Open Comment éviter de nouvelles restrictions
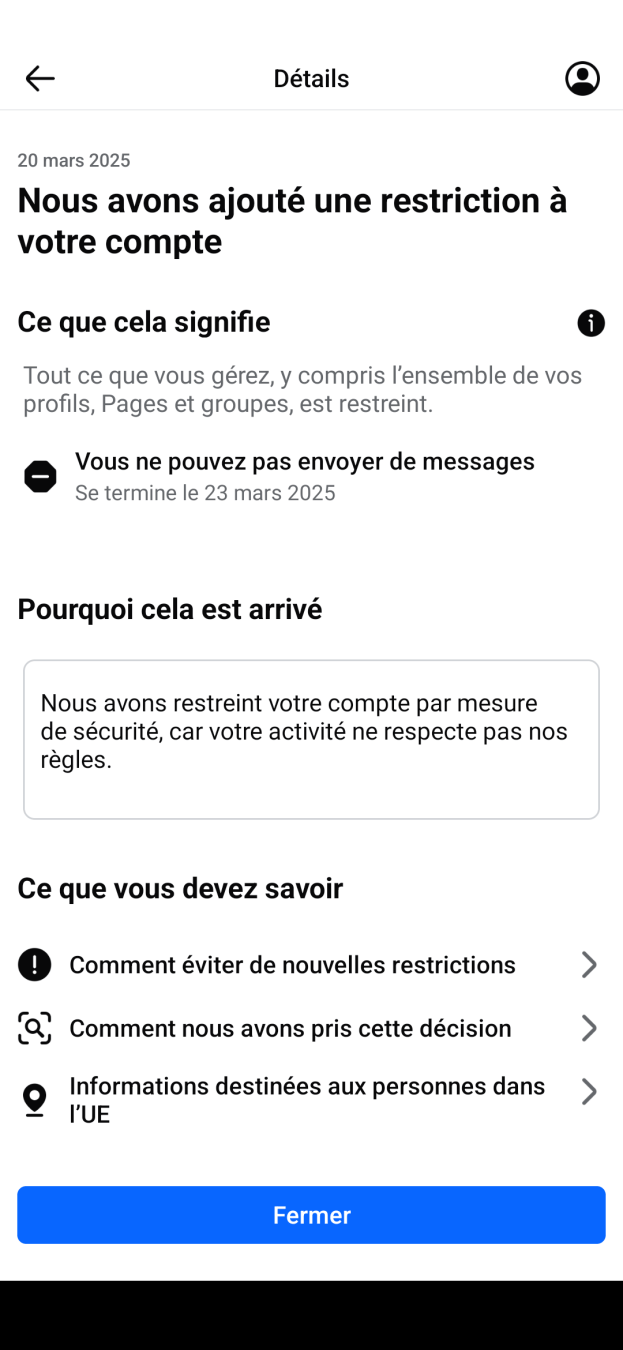The image size is (623, 1350). [x=310, y=965]
